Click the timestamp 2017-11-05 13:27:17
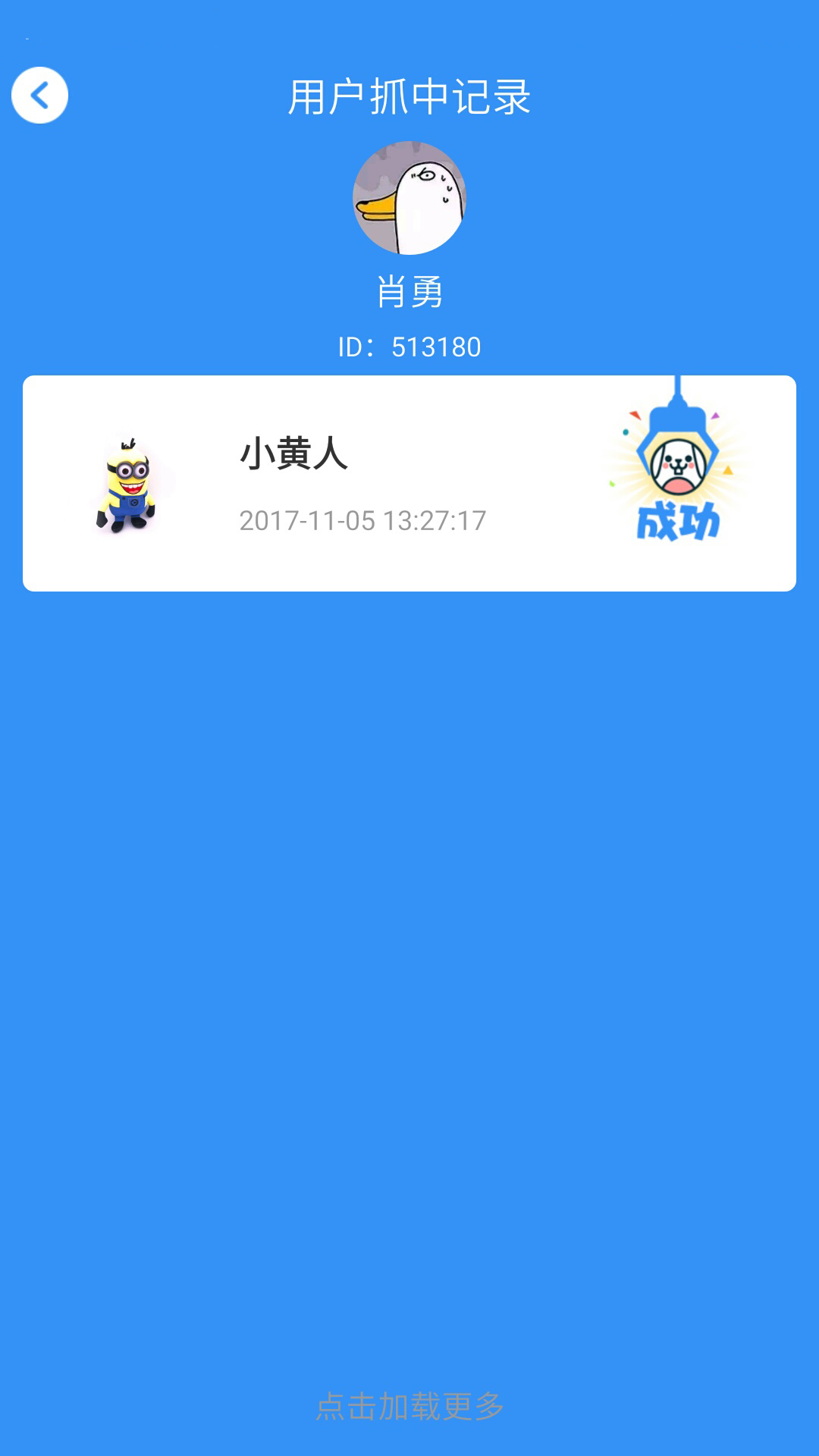The height and width of the screenshot is (1456, 819). (362, 520)
